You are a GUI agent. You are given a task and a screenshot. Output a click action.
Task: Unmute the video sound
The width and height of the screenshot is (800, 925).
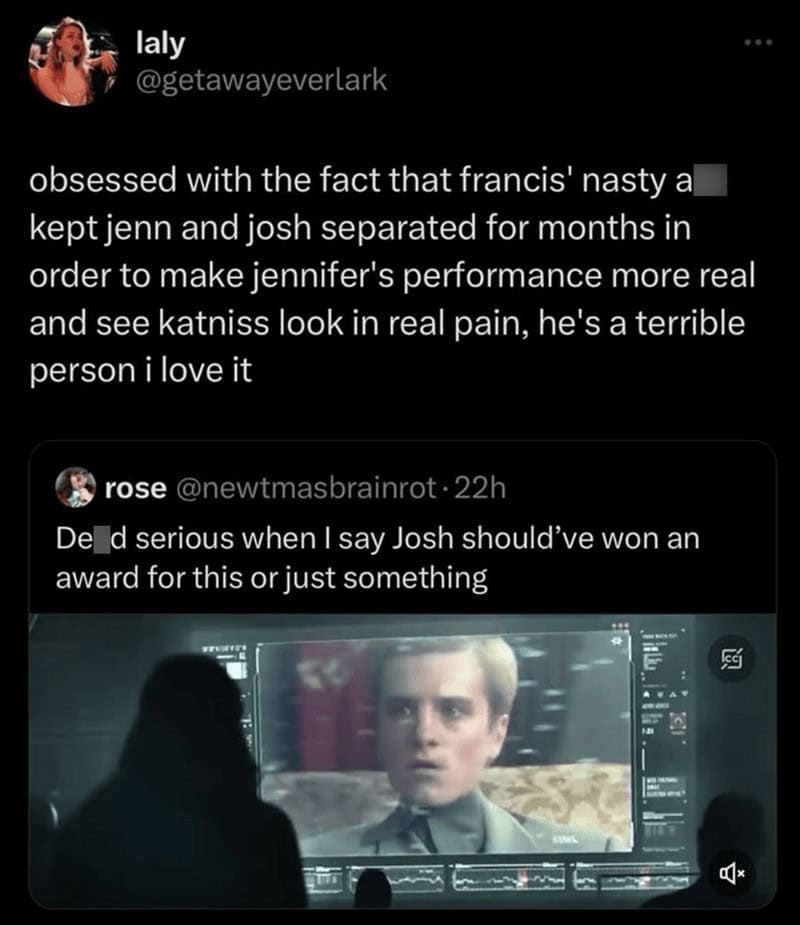734,872
